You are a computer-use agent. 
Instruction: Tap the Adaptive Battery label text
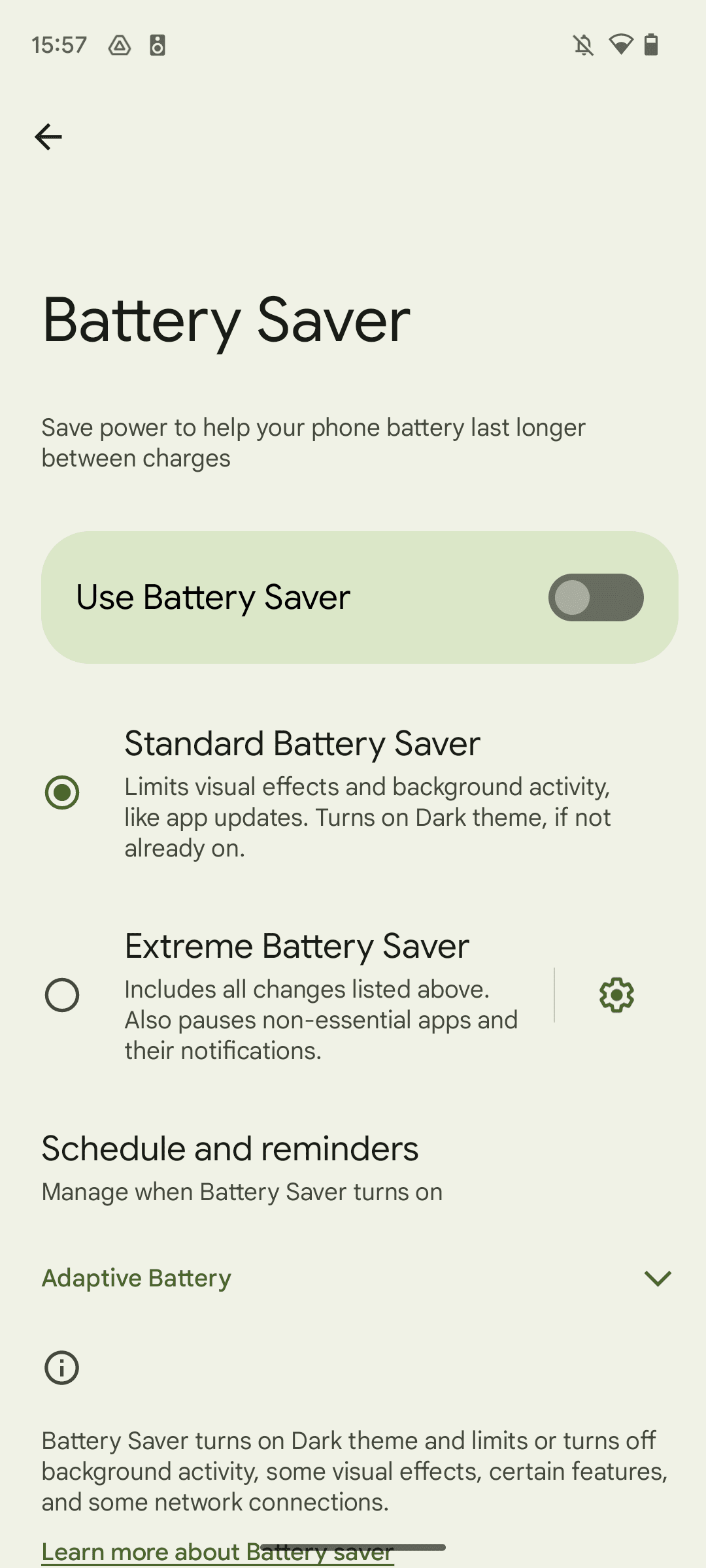pos(135,1279)
